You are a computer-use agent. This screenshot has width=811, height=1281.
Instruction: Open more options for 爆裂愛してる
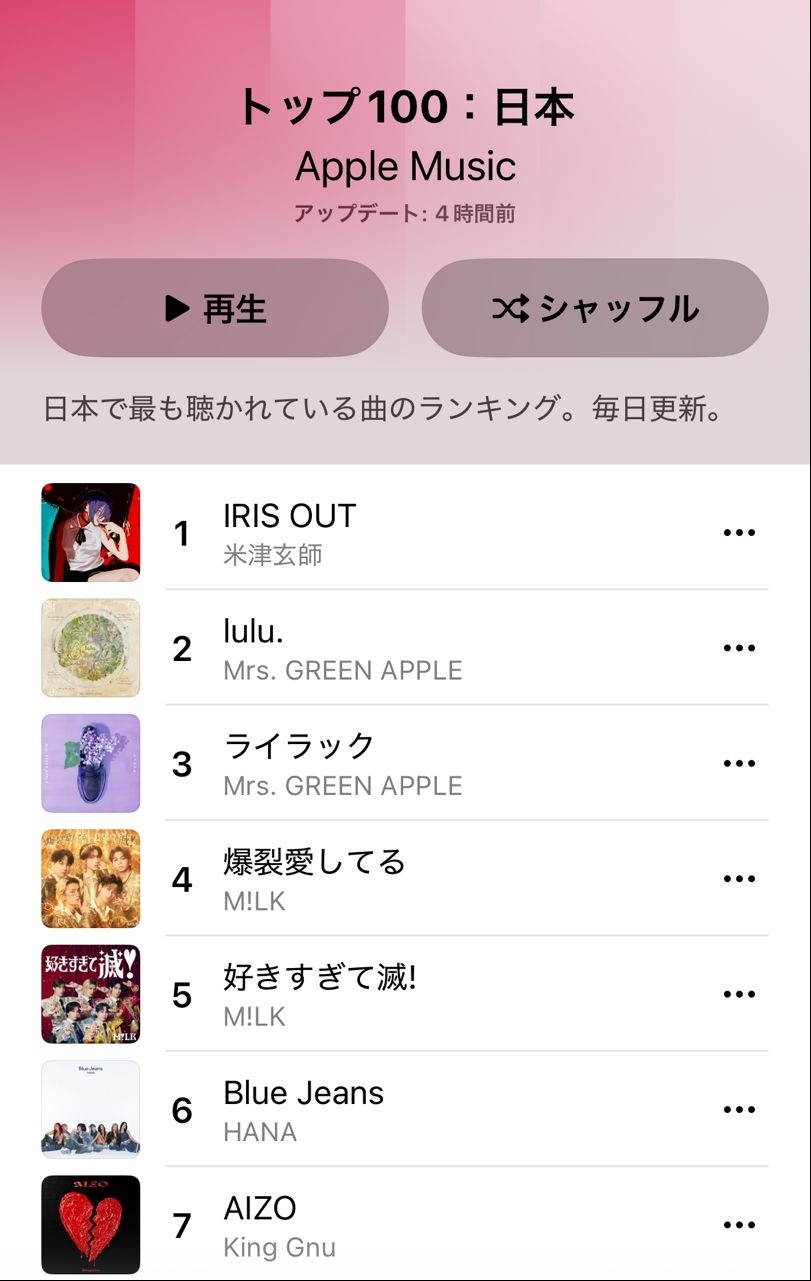click(739, 879)
